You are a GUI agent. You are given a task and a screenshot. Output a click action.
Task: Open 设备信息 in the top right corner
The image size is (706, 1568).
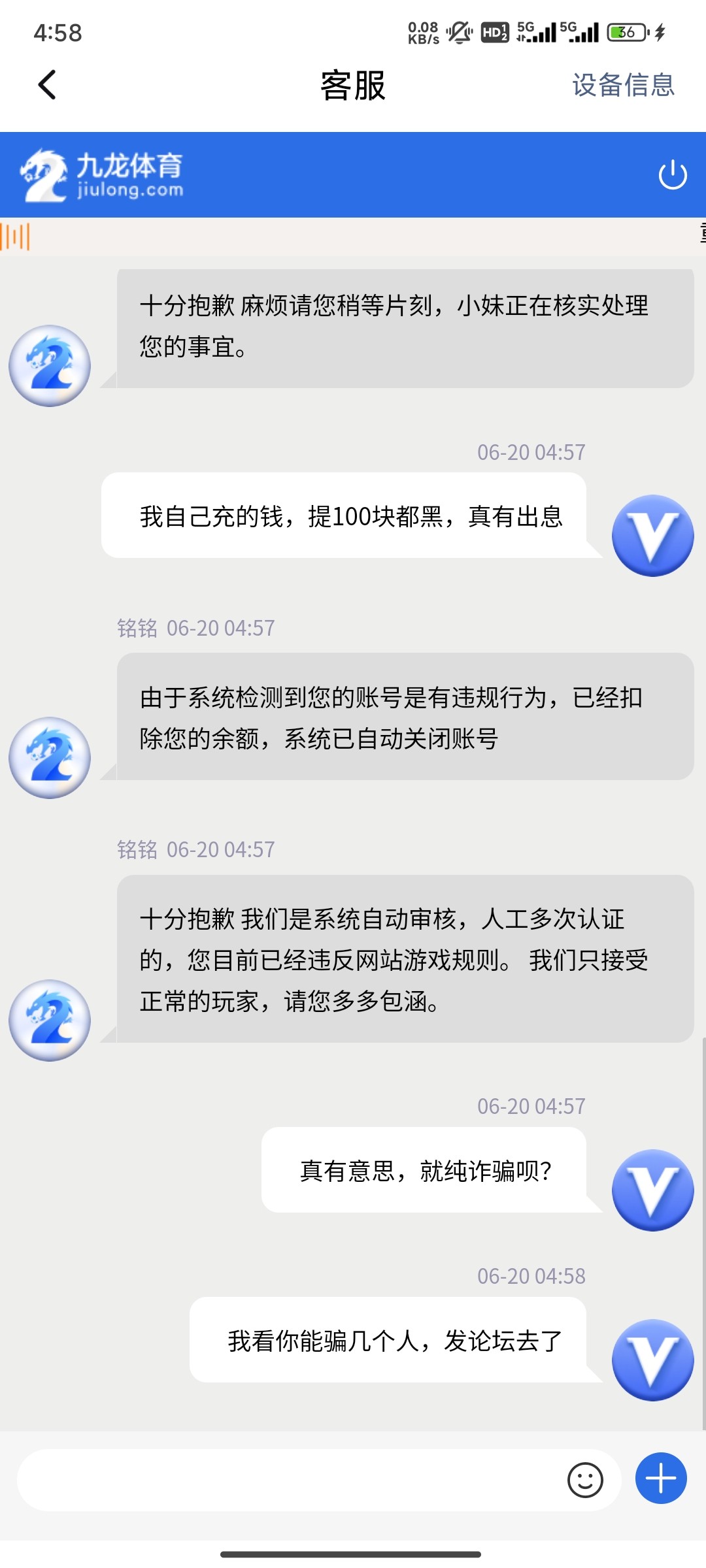[622, 85]
